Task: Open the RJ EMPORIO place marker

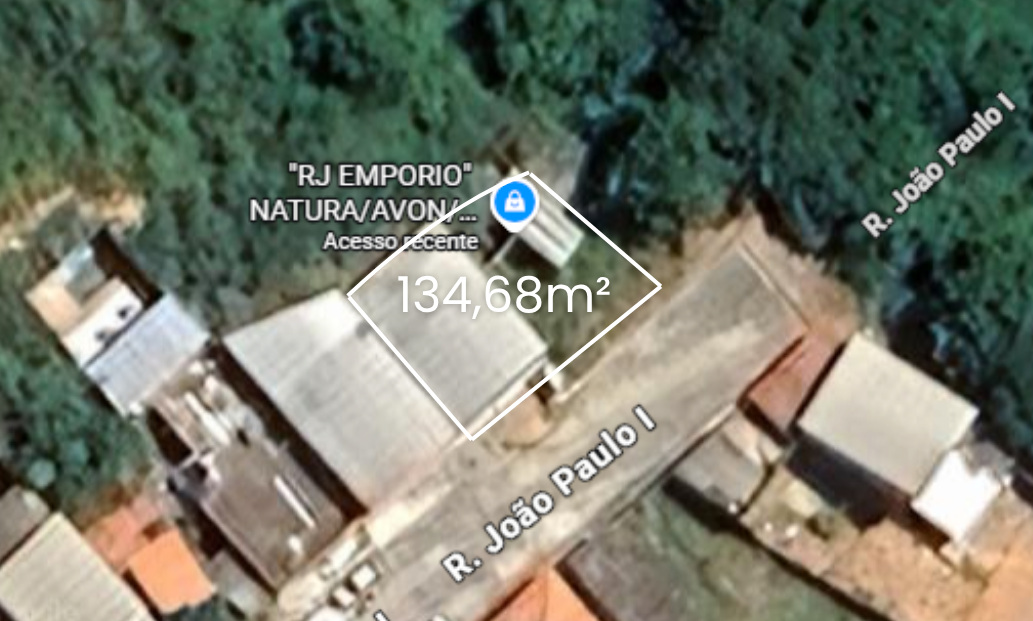Action: click(x=516, y=203)
